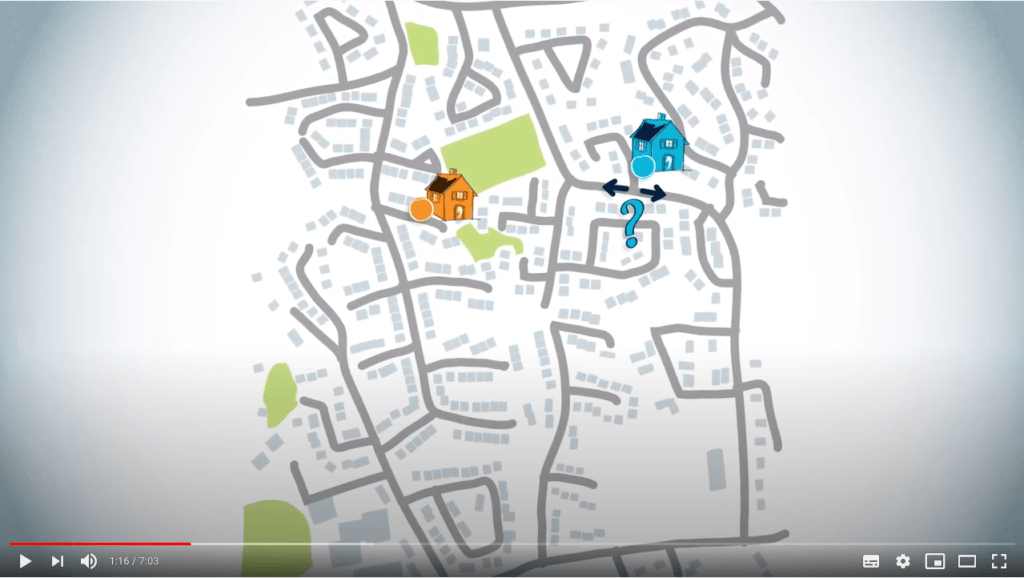The width and height of the screenshot is (1024, 578).
Task: Turn on subtitles and closed captions
Action: pyautogui.click(x=871, y=561)
